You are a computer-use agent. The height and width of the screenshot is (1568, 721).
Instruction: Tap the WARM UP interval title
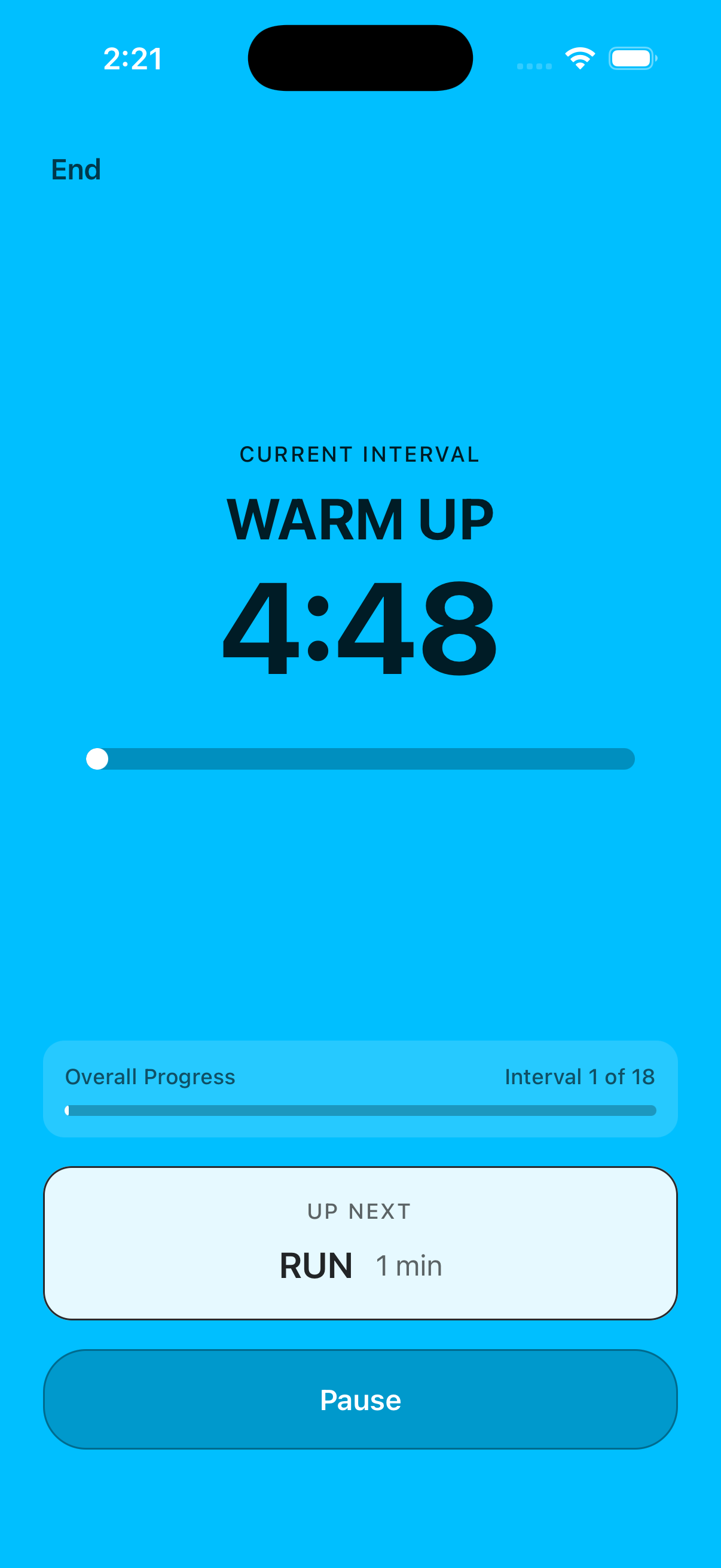(x=360, y=520)
